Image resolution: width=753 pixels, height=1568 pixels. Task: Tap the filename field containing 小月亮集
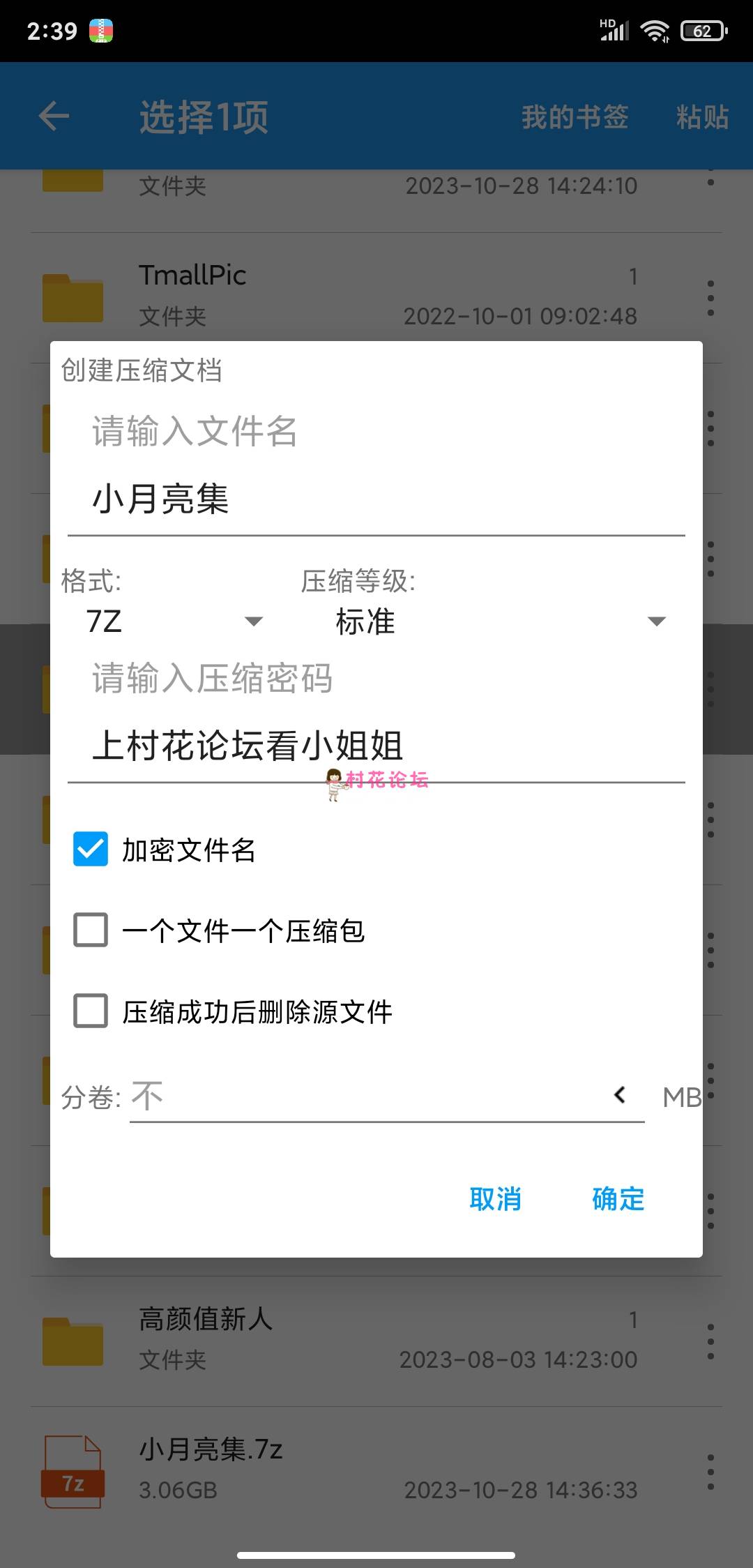tap(375, 499)
